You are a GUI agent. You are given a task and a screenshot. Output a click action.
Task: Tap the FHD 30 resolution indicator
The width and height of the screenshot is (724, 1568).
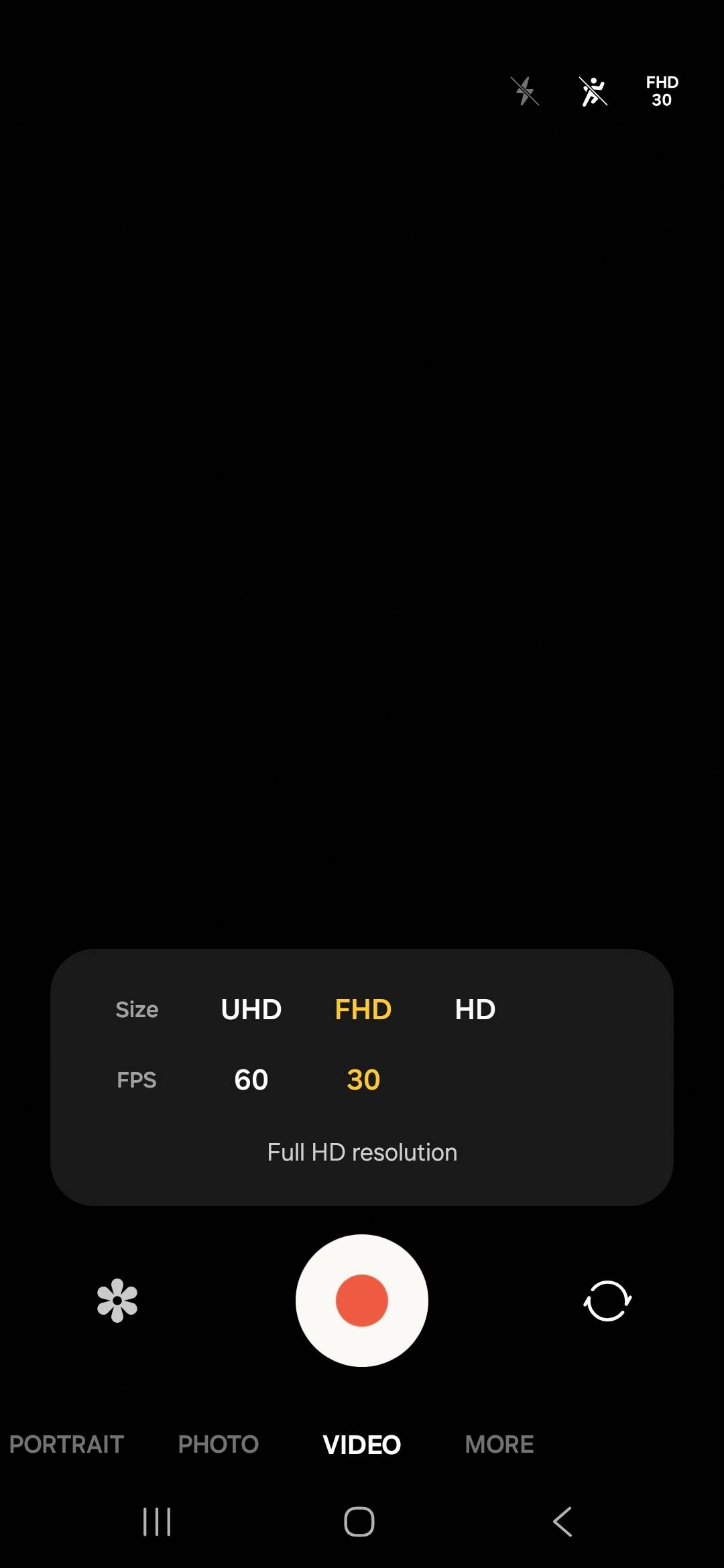click(x=662, y=91)
